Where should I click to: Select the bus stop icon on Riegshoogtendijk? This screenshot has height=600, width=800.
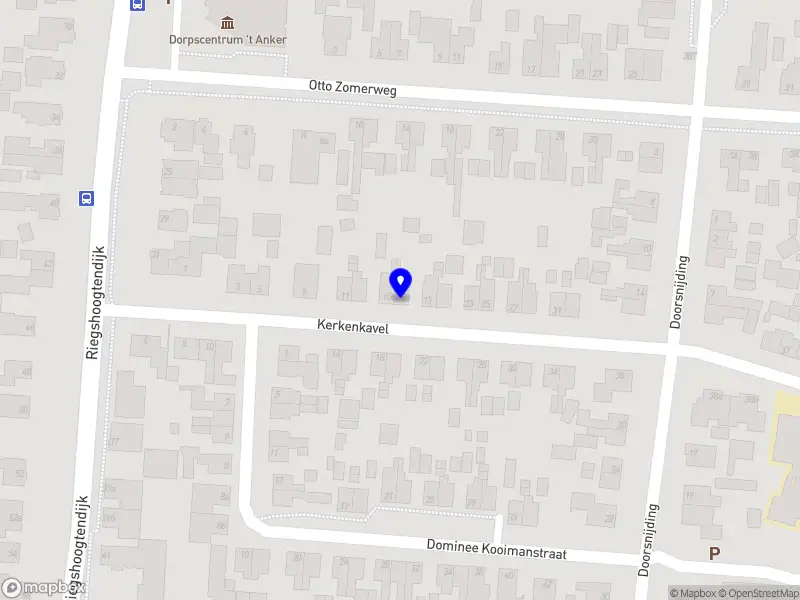(x=87, y=198)
